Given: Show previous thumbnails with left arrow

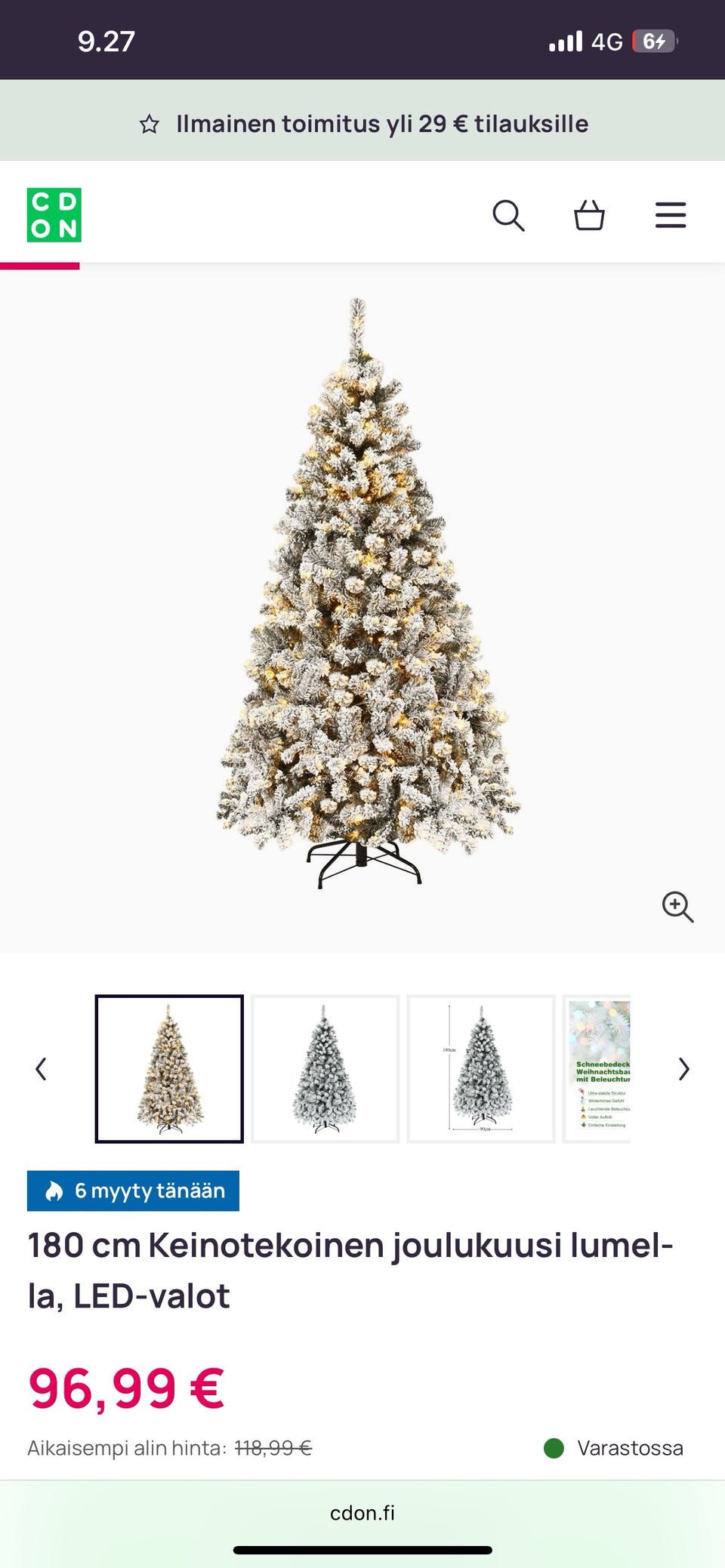Looking at the screenshot, I should tap(42, 1069).
